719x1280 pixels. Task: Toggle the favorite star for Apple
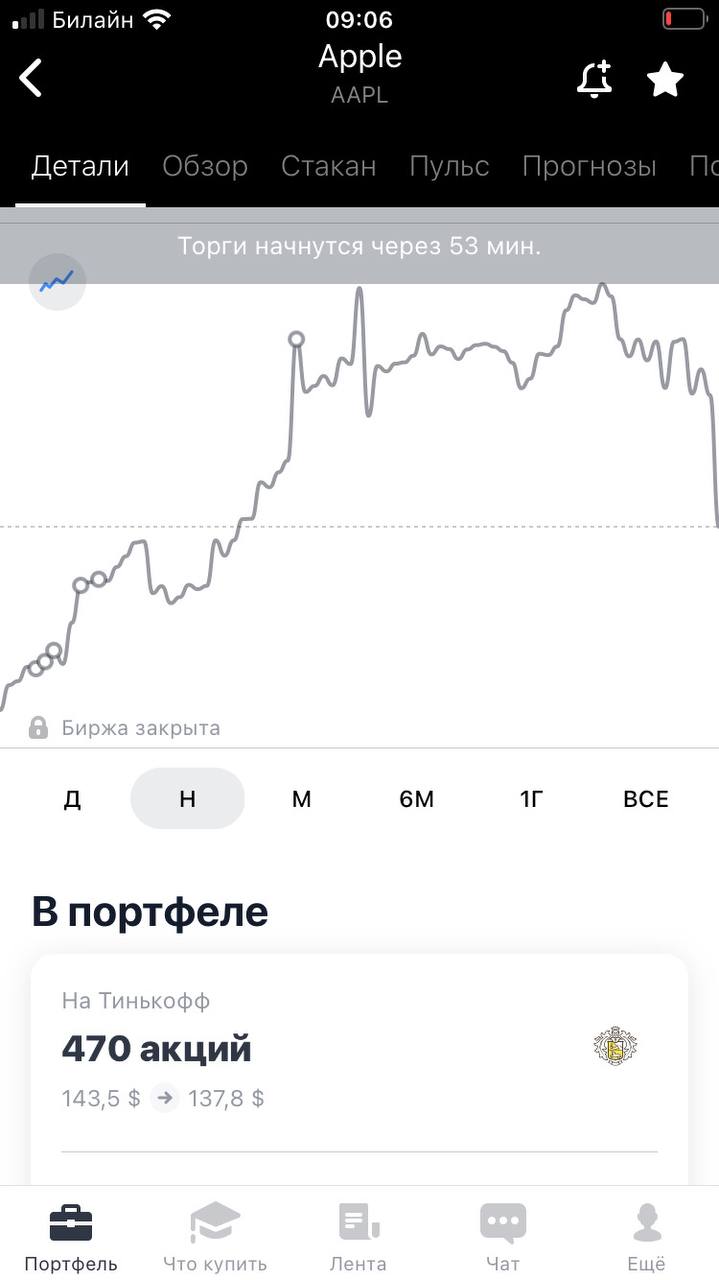click(665, 79)
